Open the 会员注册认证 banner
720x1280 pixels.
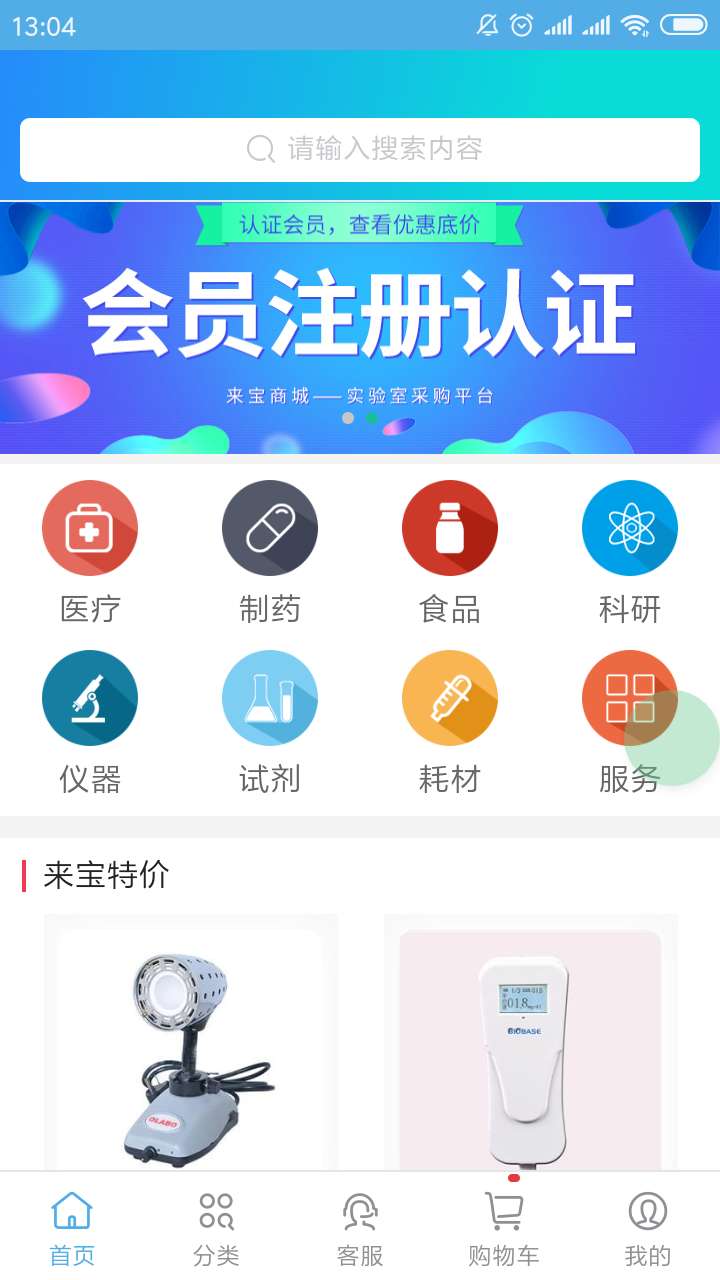[360, 318]
